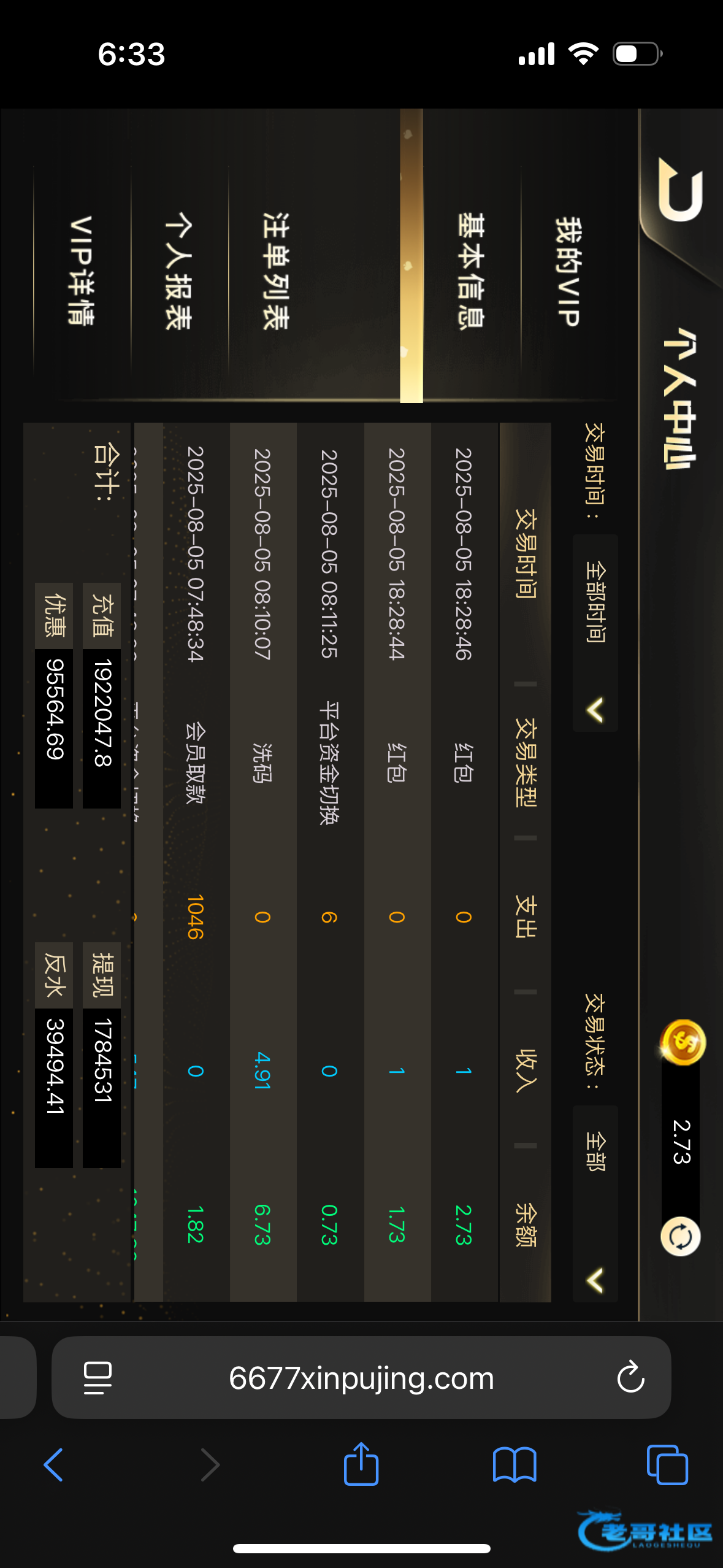Go back using the U-shaped back arrow

tap(681, 189)
